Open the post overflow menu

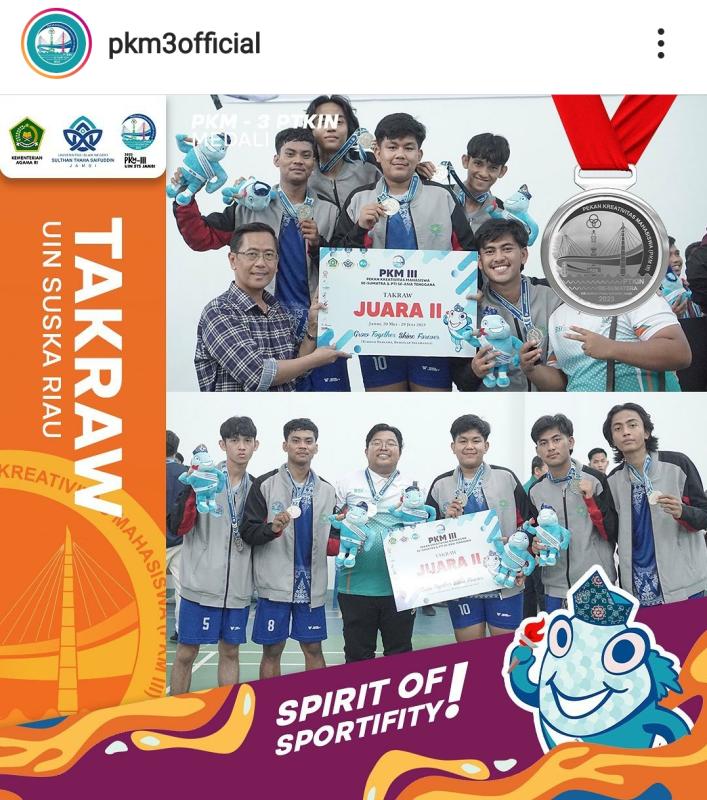coord(661,44)
